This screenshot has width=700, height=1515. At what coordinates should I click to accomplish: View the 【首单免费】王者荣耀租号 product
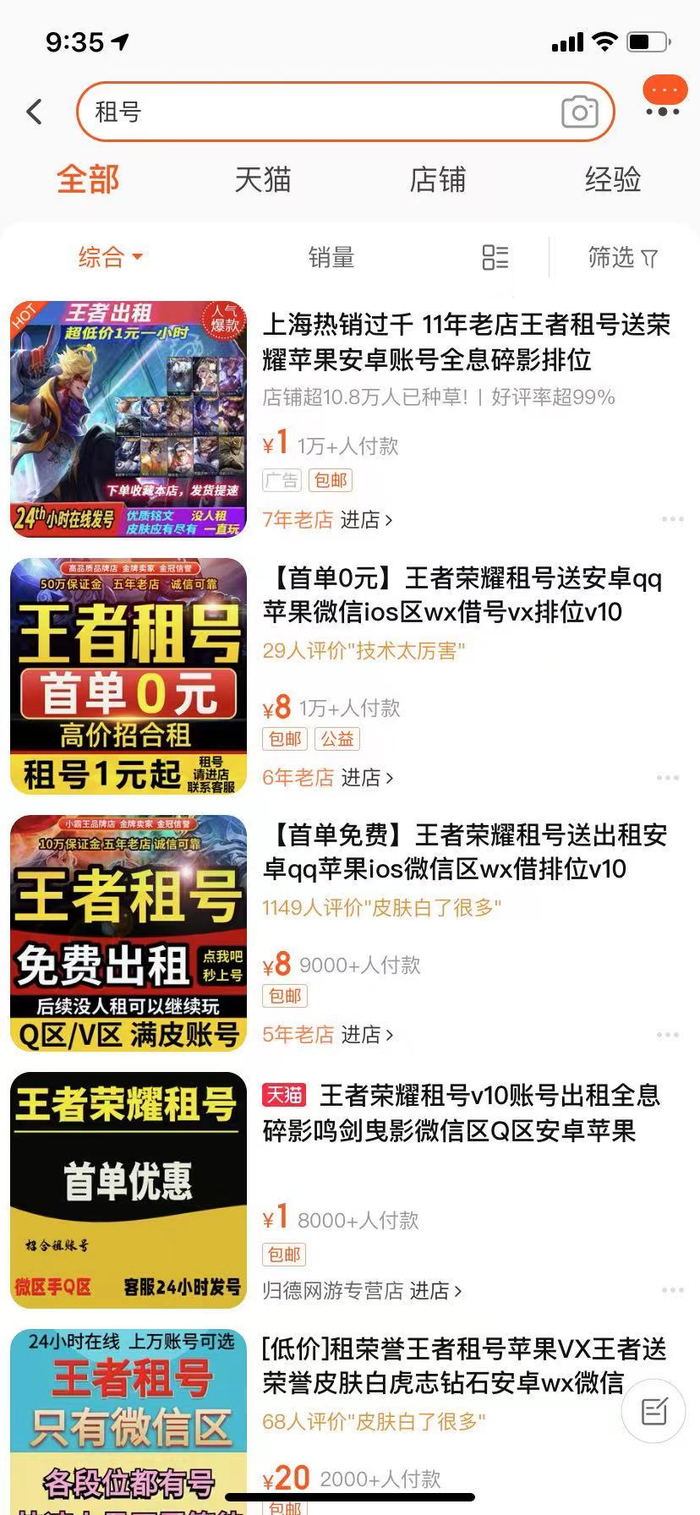[x=464, y=852]
